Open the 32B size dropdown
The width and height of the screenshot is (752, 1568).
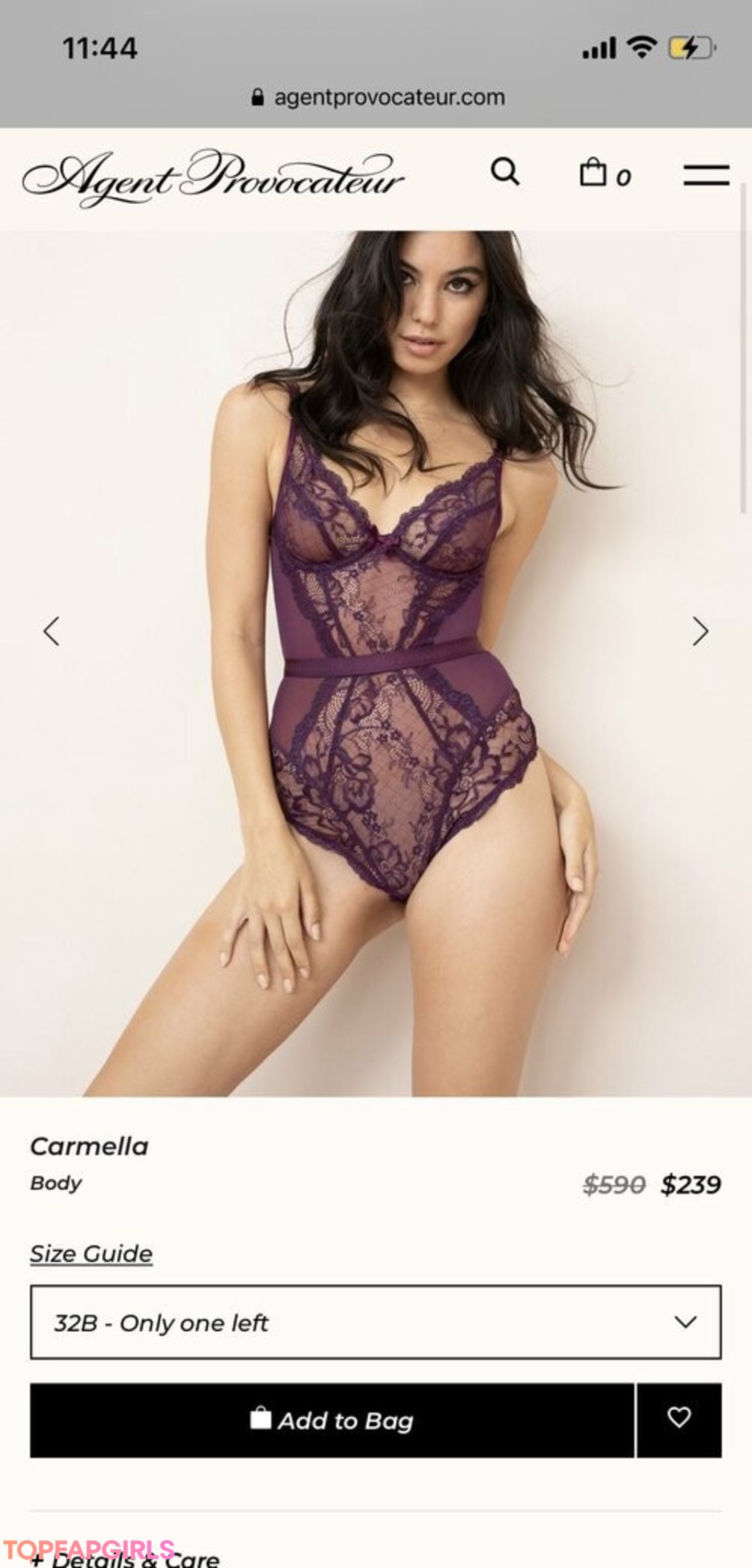click(x=375, y=1322)
